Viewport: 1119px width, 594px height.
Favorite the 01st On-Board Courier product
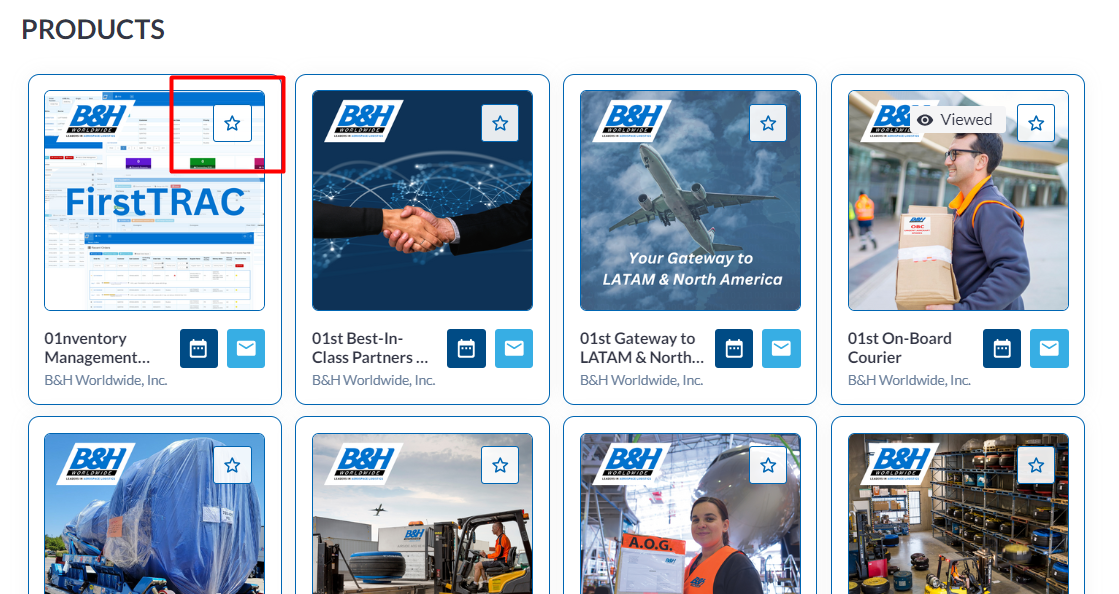click(x=1036, y=123)
